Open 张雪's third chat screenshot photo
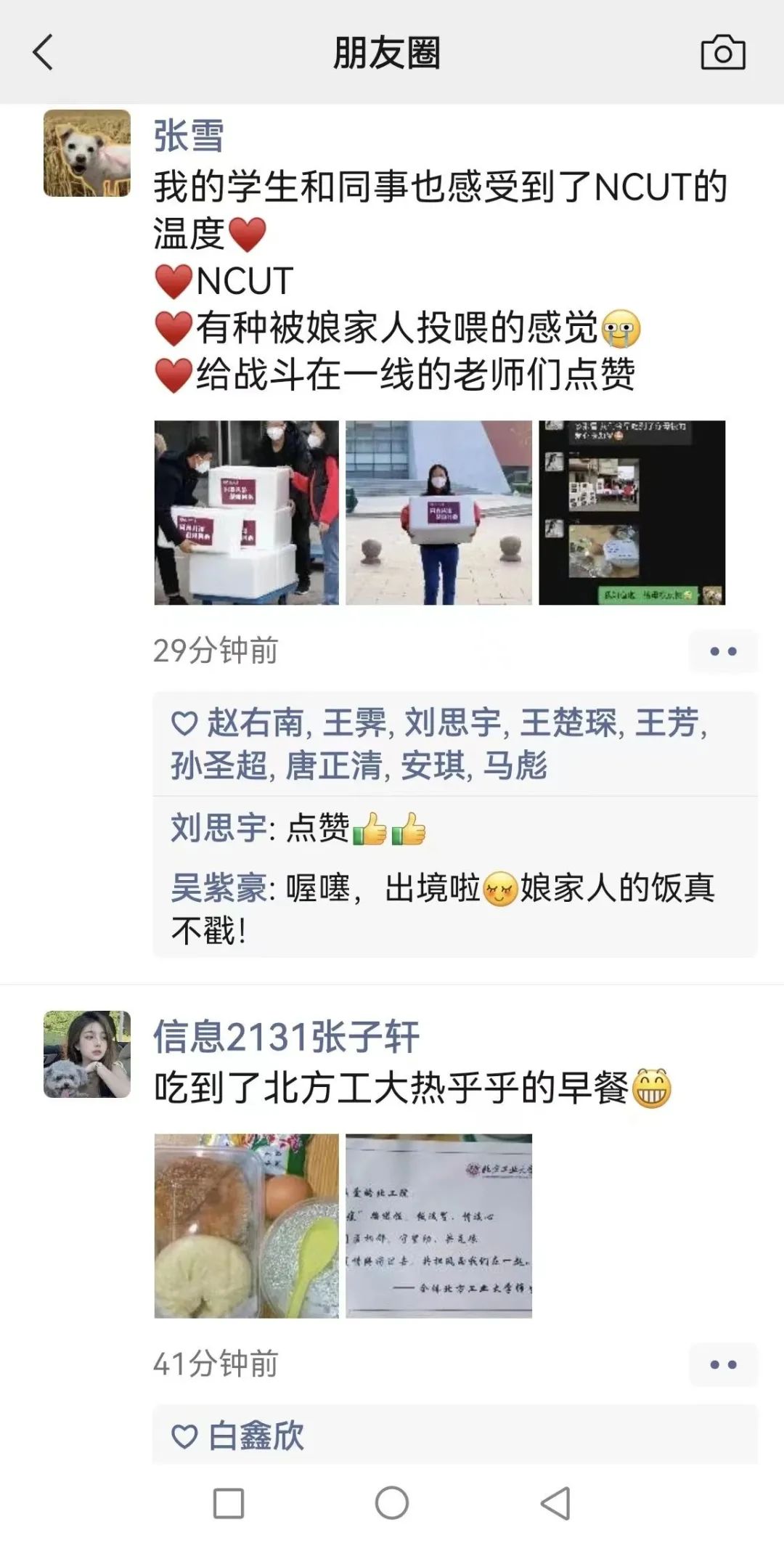This screenshot has width=784, height=1543. 632,513
